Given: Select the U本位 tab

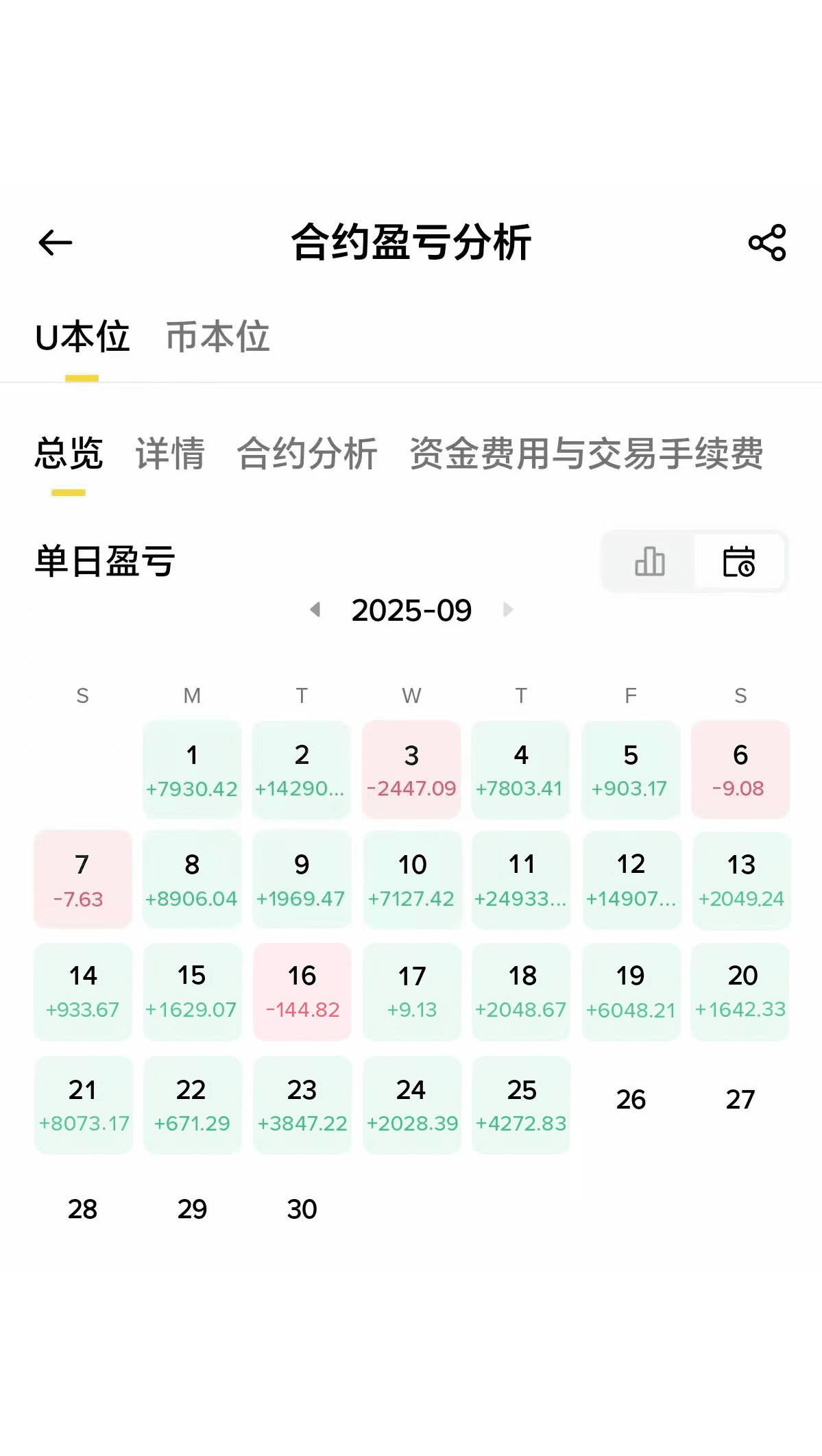Looking at the screenshot, I should (x=82, y=337).
